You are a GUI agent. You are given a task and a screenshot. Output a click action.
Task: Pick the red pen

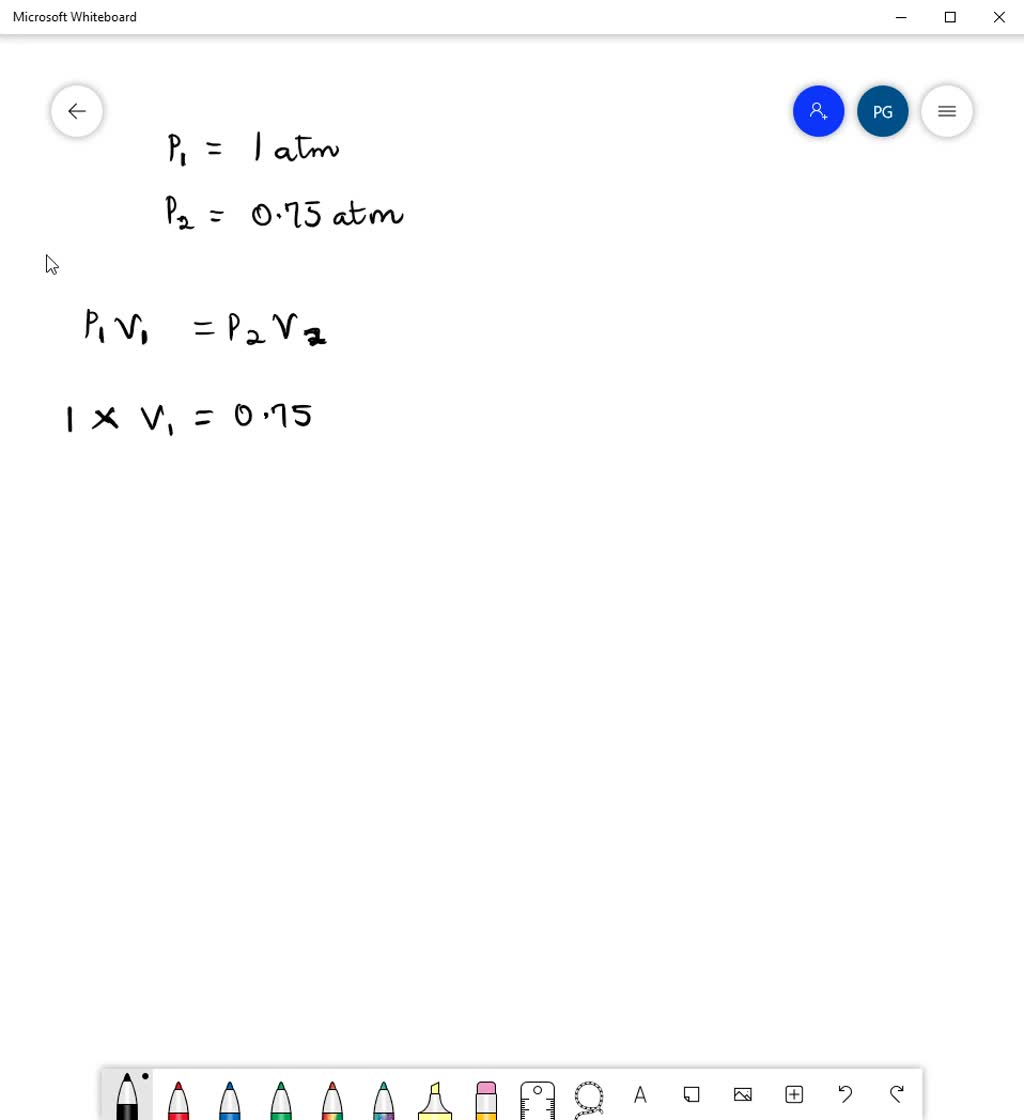click(178, 1099)
